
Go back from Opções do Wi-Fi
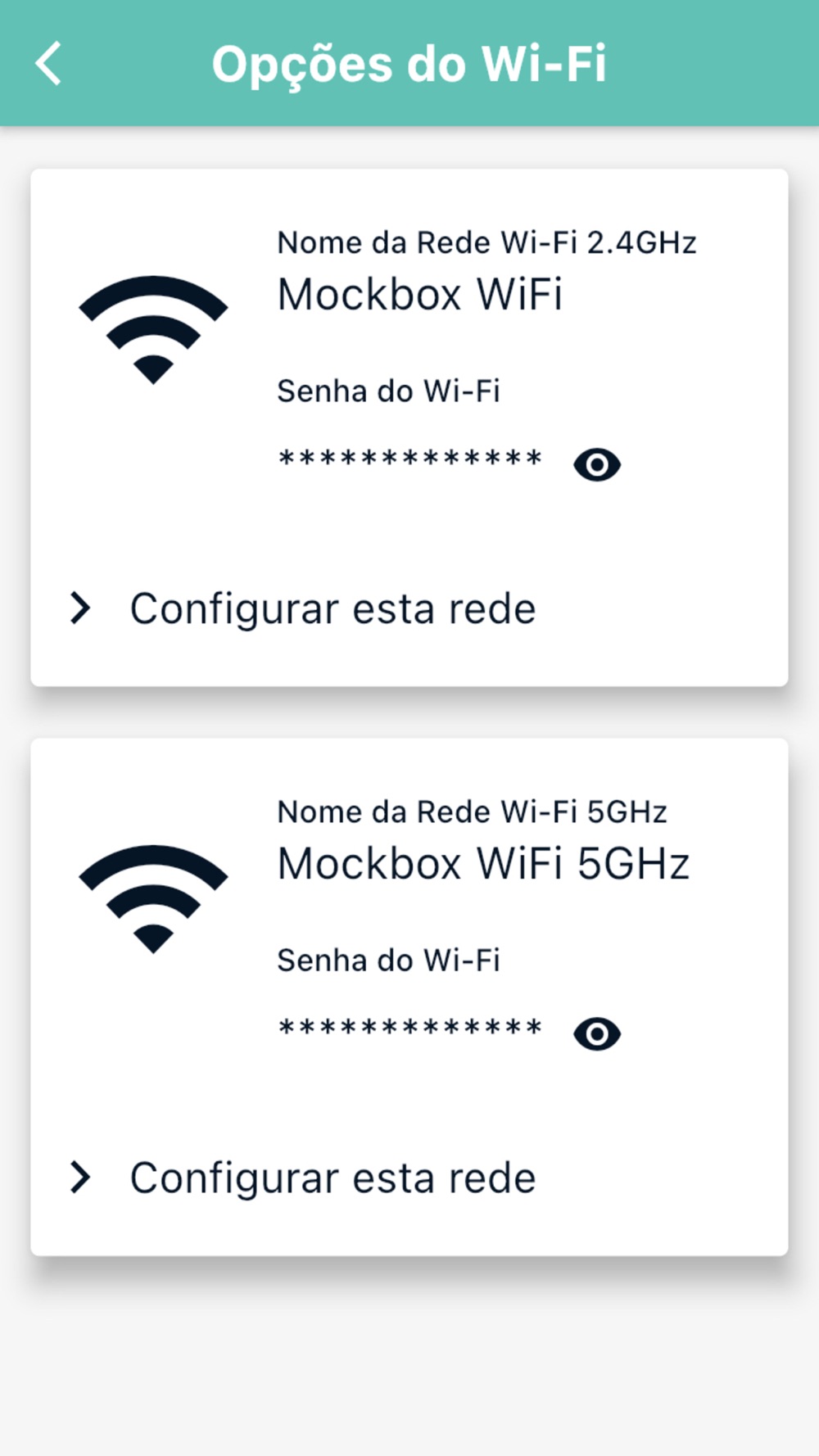click(48, 64)
